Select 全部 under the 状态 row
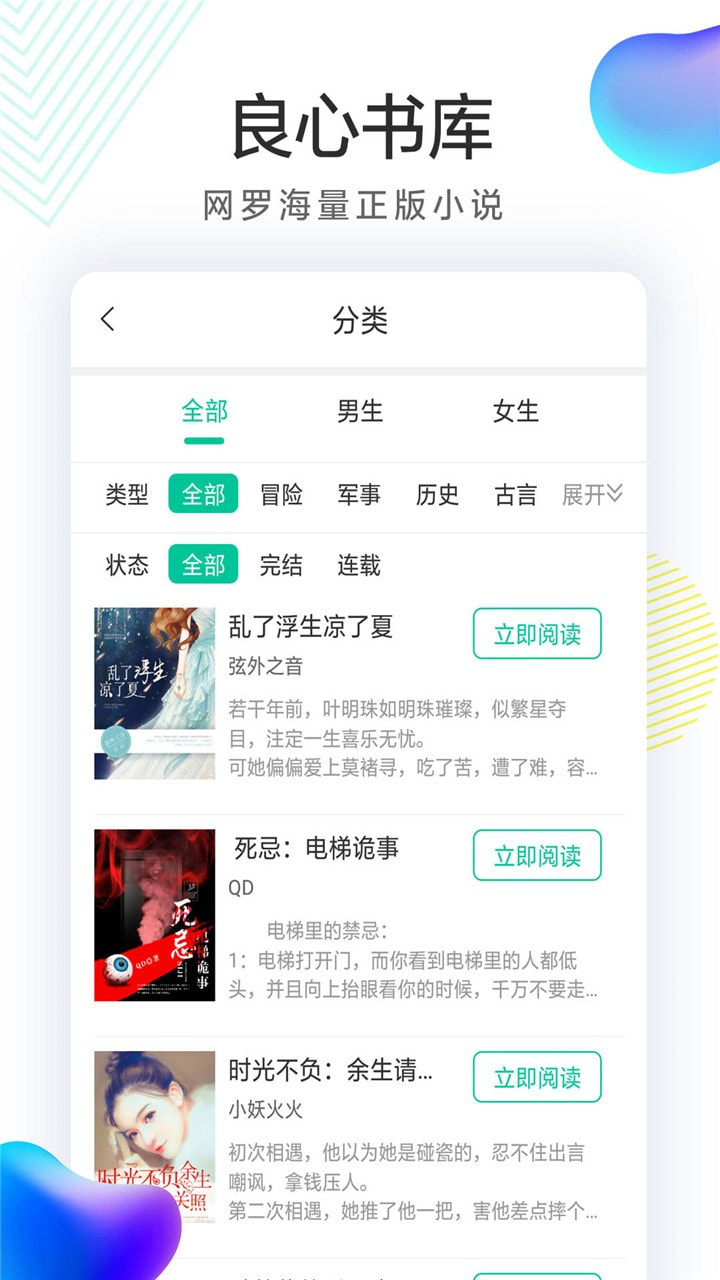Viewport: 720px width, 1280px height. click(x=204, y=565)
